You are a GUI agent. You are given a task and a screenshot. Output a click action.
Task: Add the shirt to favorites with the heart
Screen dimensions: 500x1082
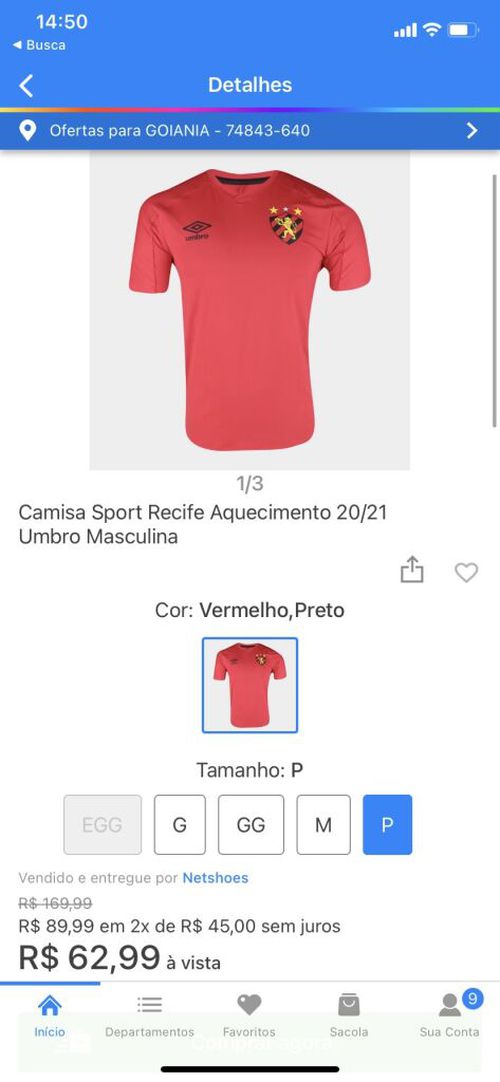click(x=466, y=572)
